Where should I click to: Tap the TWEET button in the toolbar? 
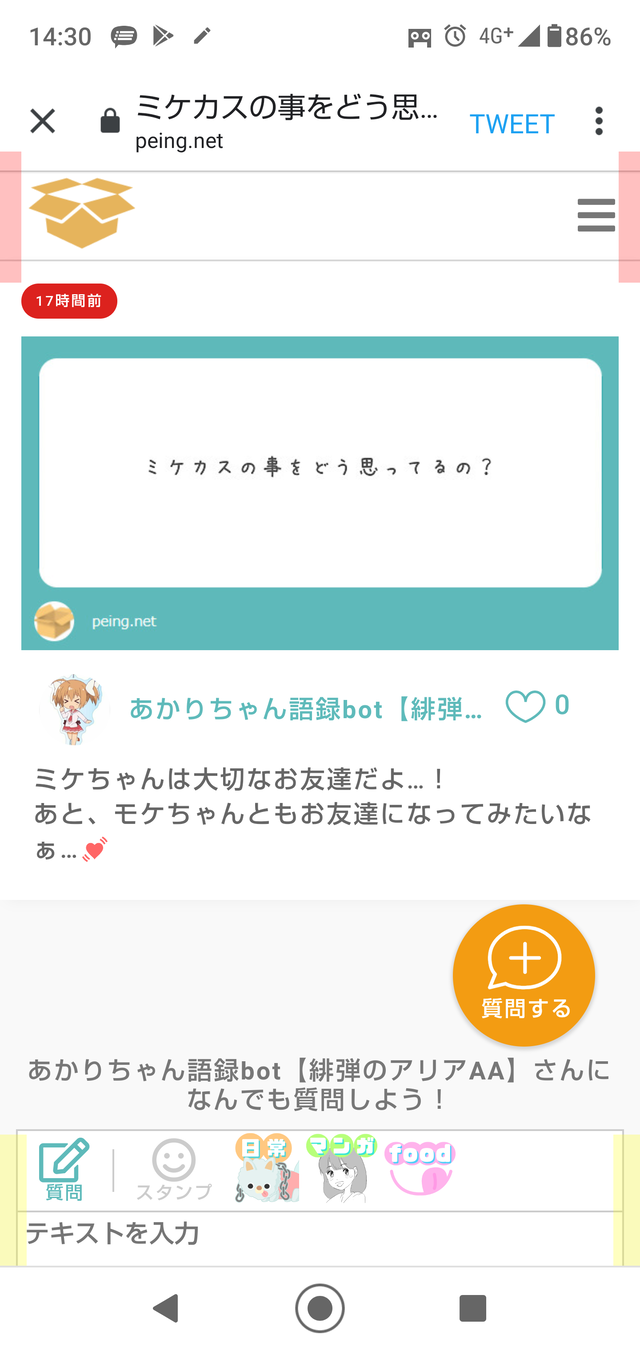(512, 123)
